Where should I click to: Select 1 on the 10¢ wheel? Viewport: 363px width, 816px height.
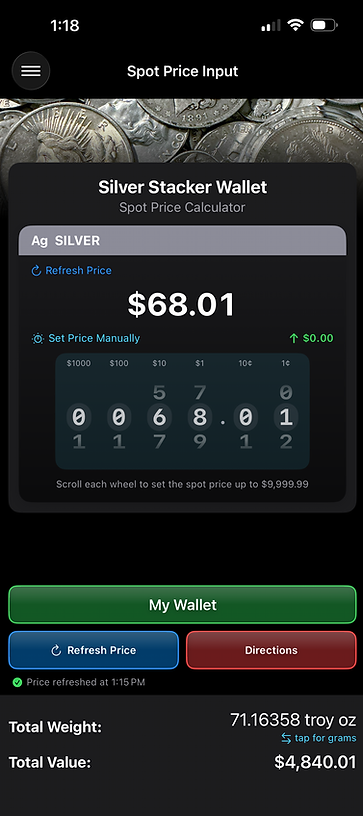click(245, 442)
